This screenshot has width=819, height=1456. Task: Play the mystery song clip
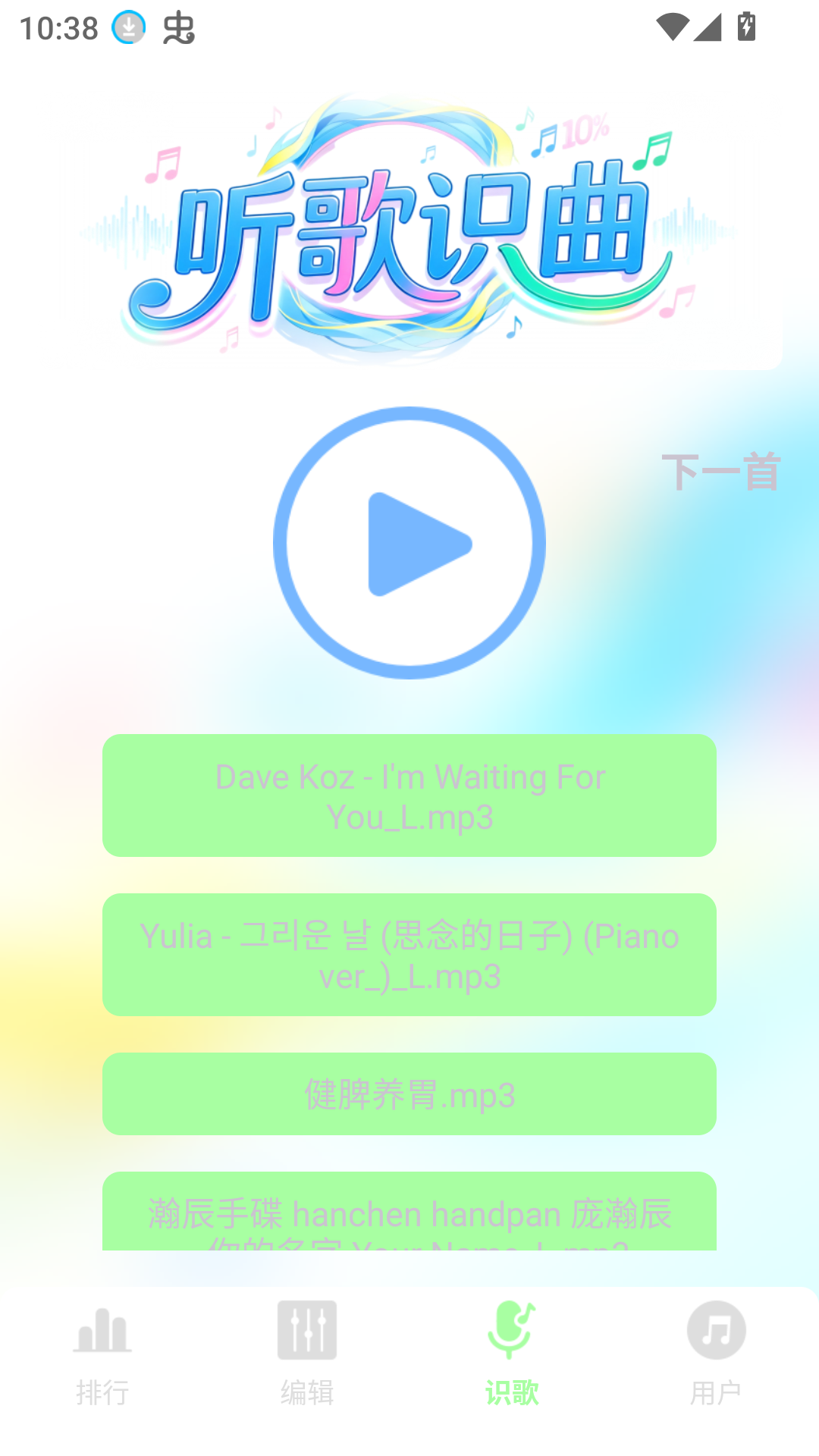pos(409,543)
